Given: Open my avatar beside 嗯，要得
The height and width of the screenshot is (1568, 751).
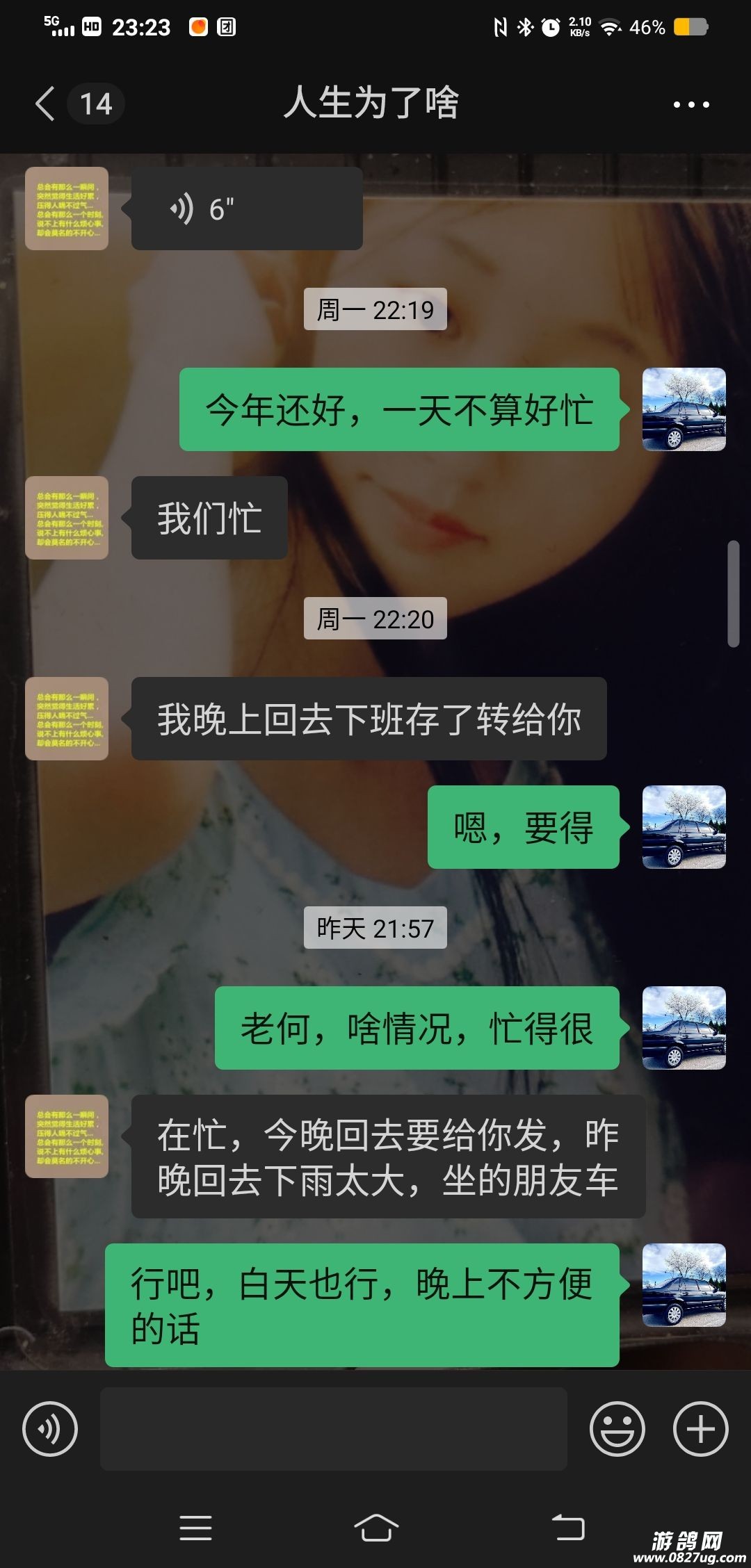Looking at the screenshot, I should click(684, 827).
